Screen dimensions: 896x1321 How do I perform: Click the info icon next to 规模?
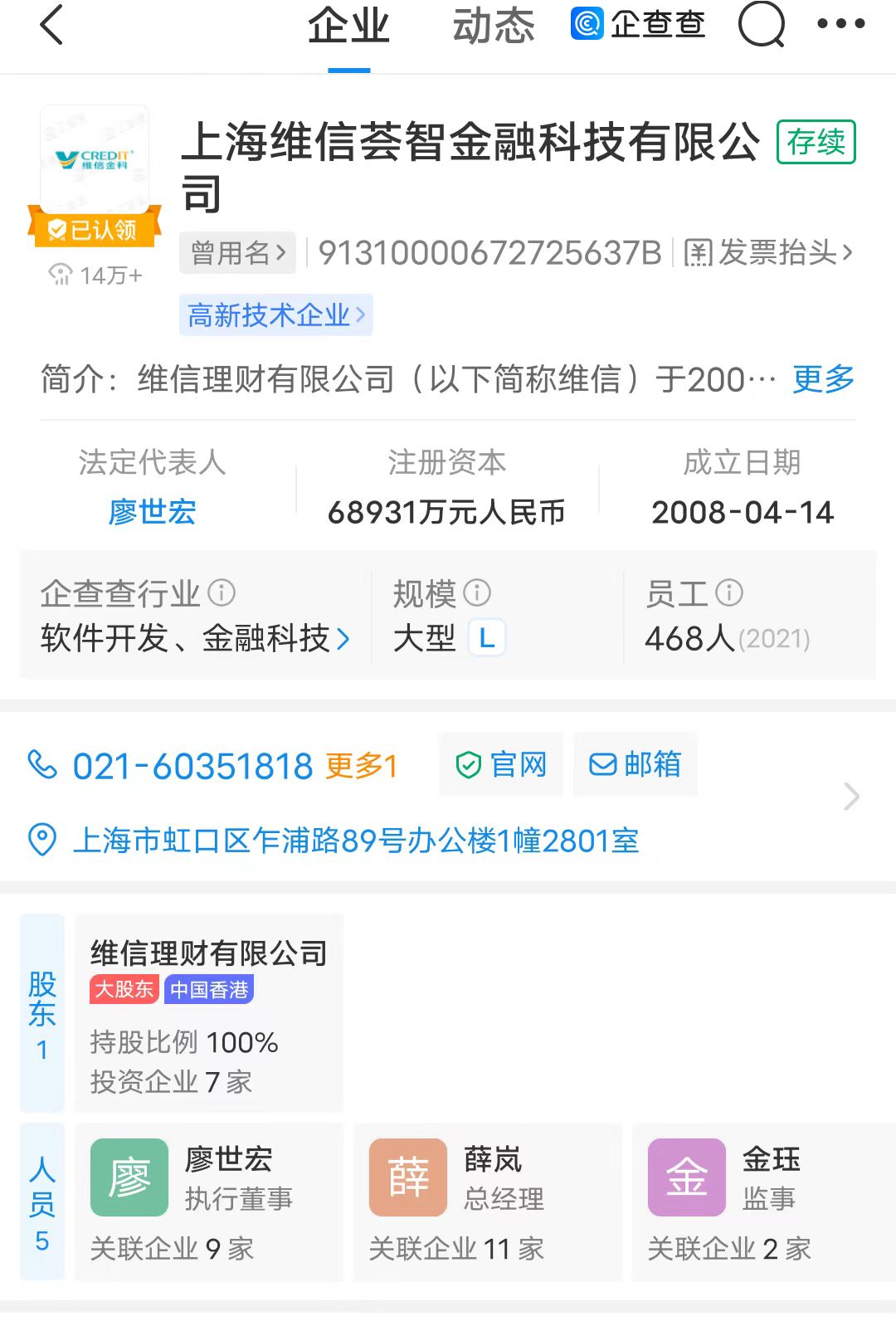click(x=475, y=592)
